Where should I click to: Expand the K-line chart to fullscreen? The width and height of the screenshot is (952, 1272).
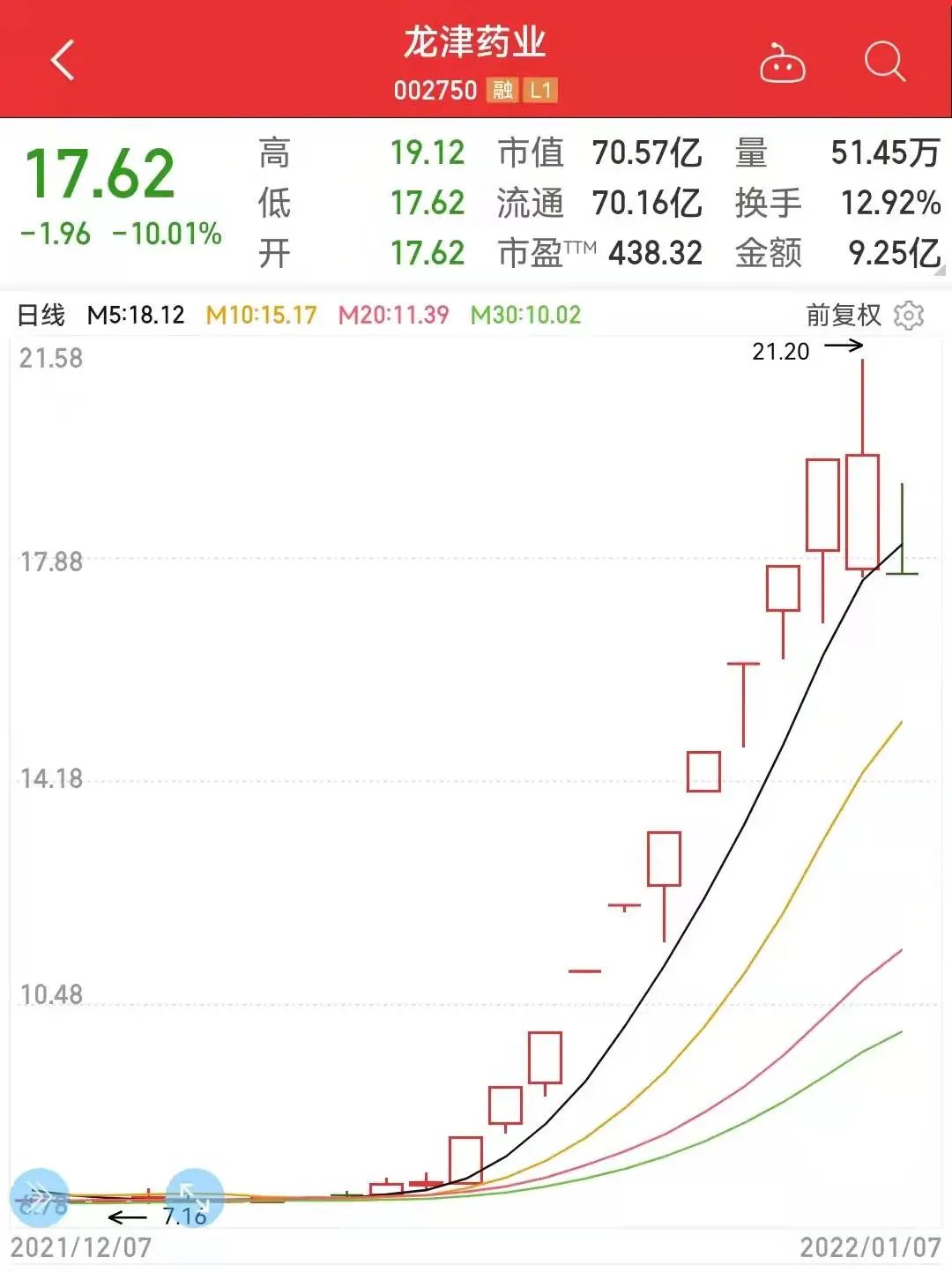coord(194,1197)
